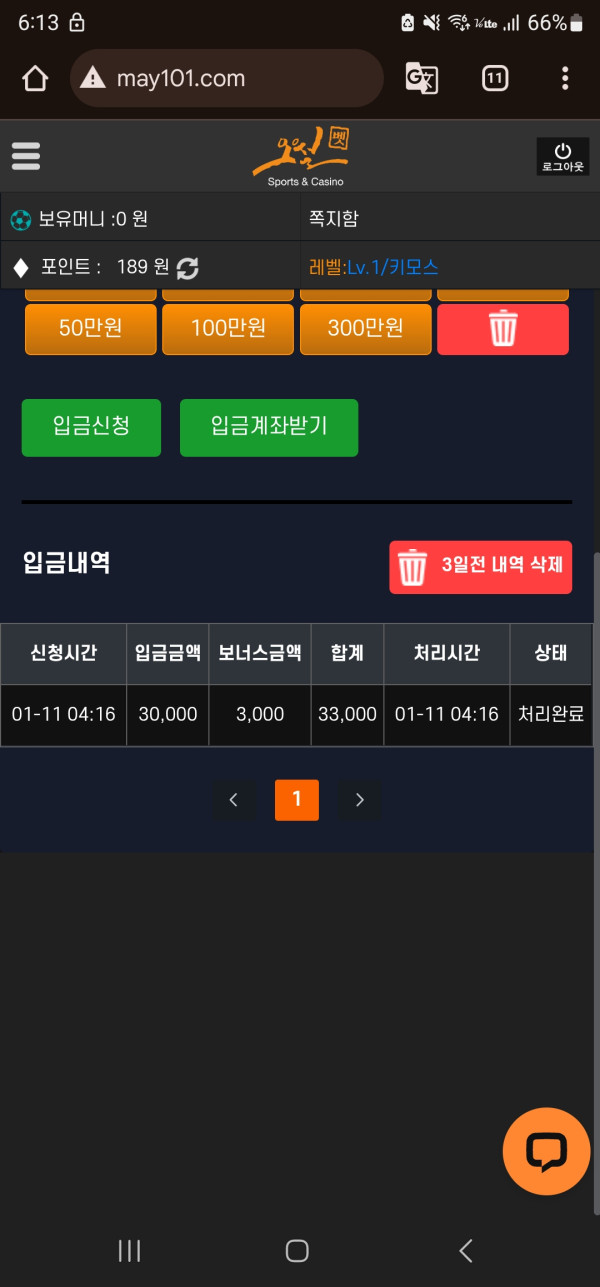Go to the next page arrow
This screenshot has width=600, height=1287.
click(360, 800)
